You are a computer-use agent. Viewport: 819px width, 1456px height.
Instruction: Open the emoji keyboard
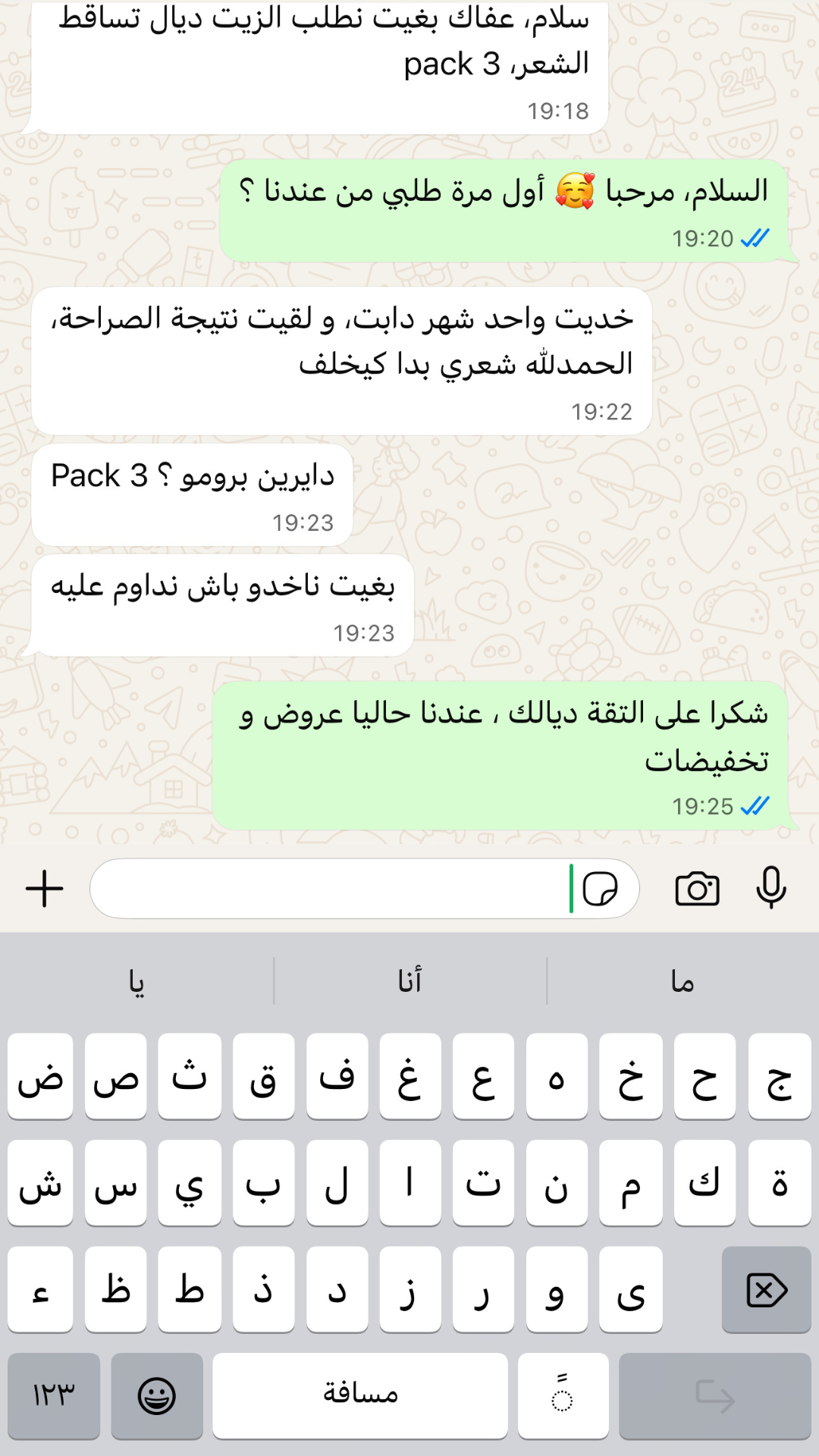pos(157,1396)
